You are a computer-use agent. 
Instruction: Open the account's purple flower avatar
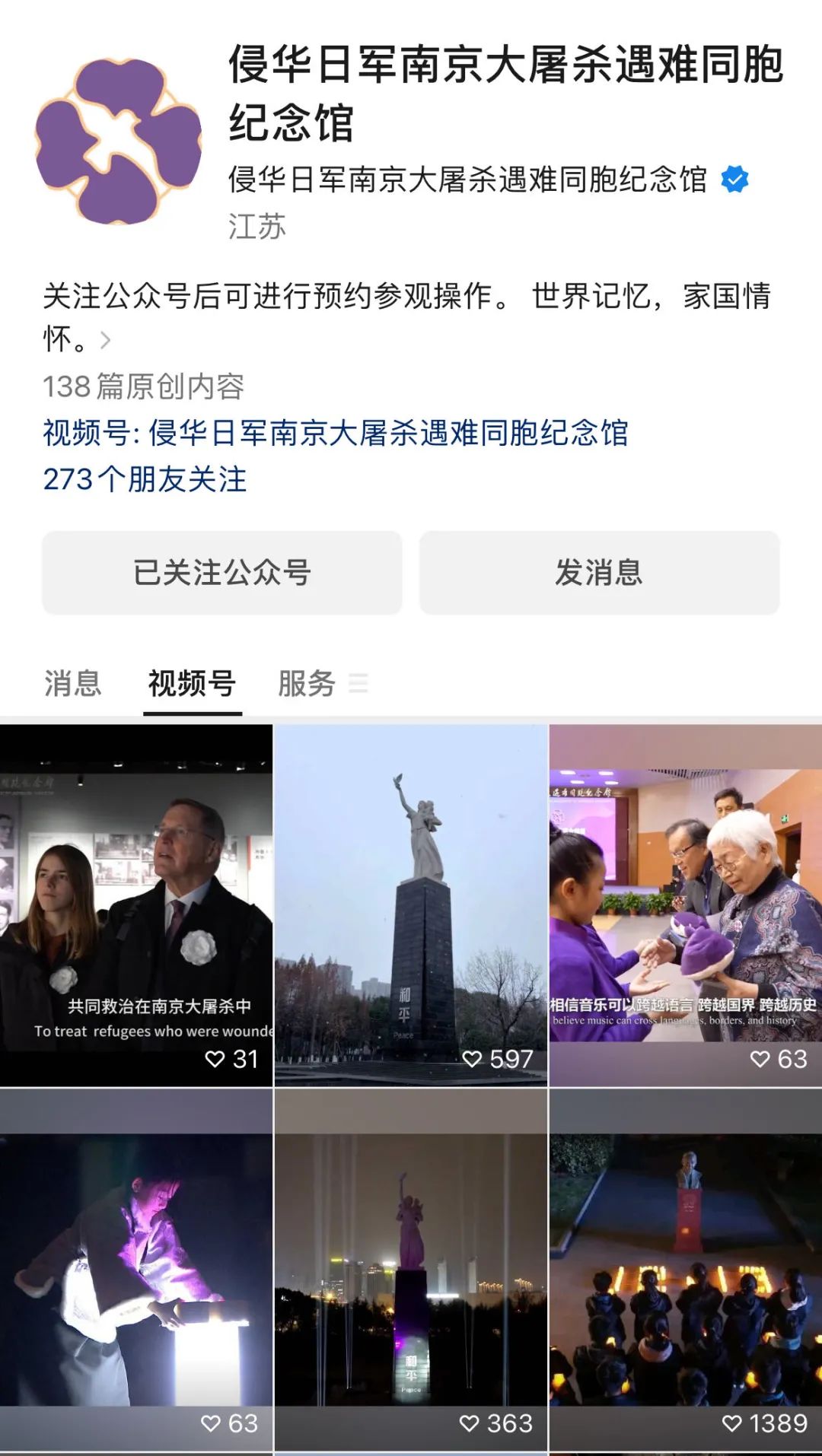(118, 141)
